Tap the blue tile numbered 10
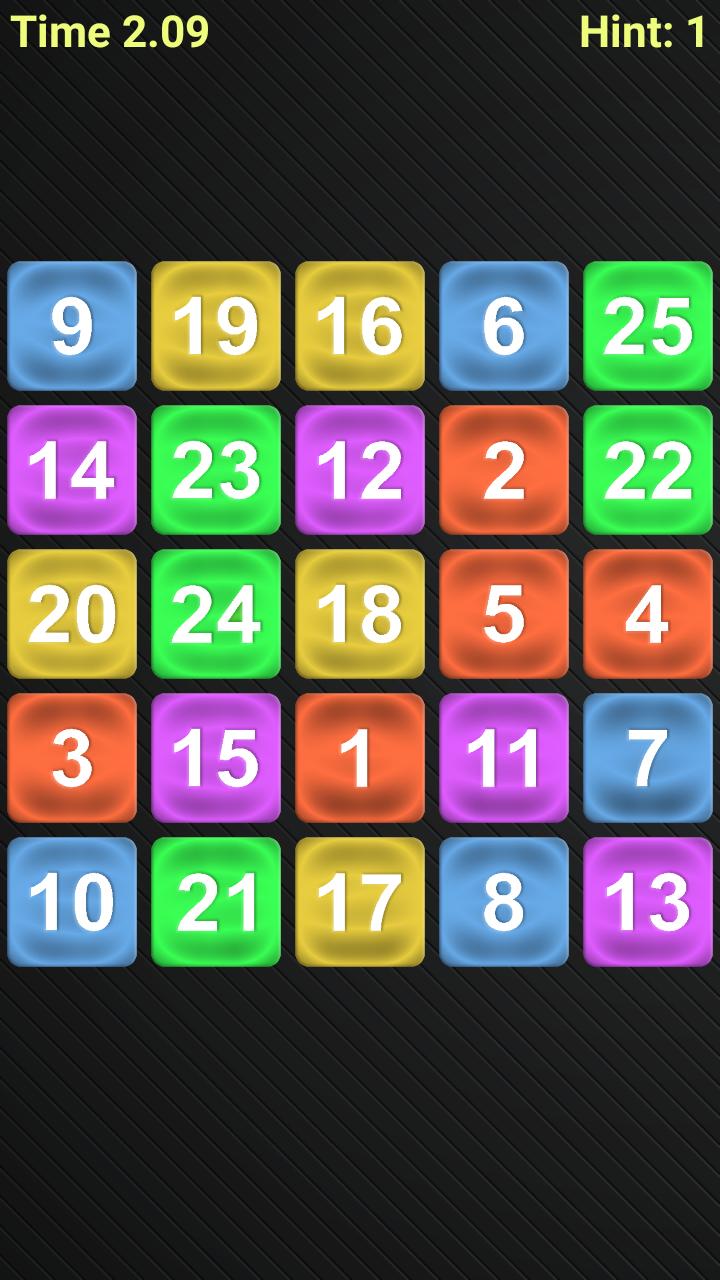The width and height of the screenshot is (720, 1280). pos(72,902)
